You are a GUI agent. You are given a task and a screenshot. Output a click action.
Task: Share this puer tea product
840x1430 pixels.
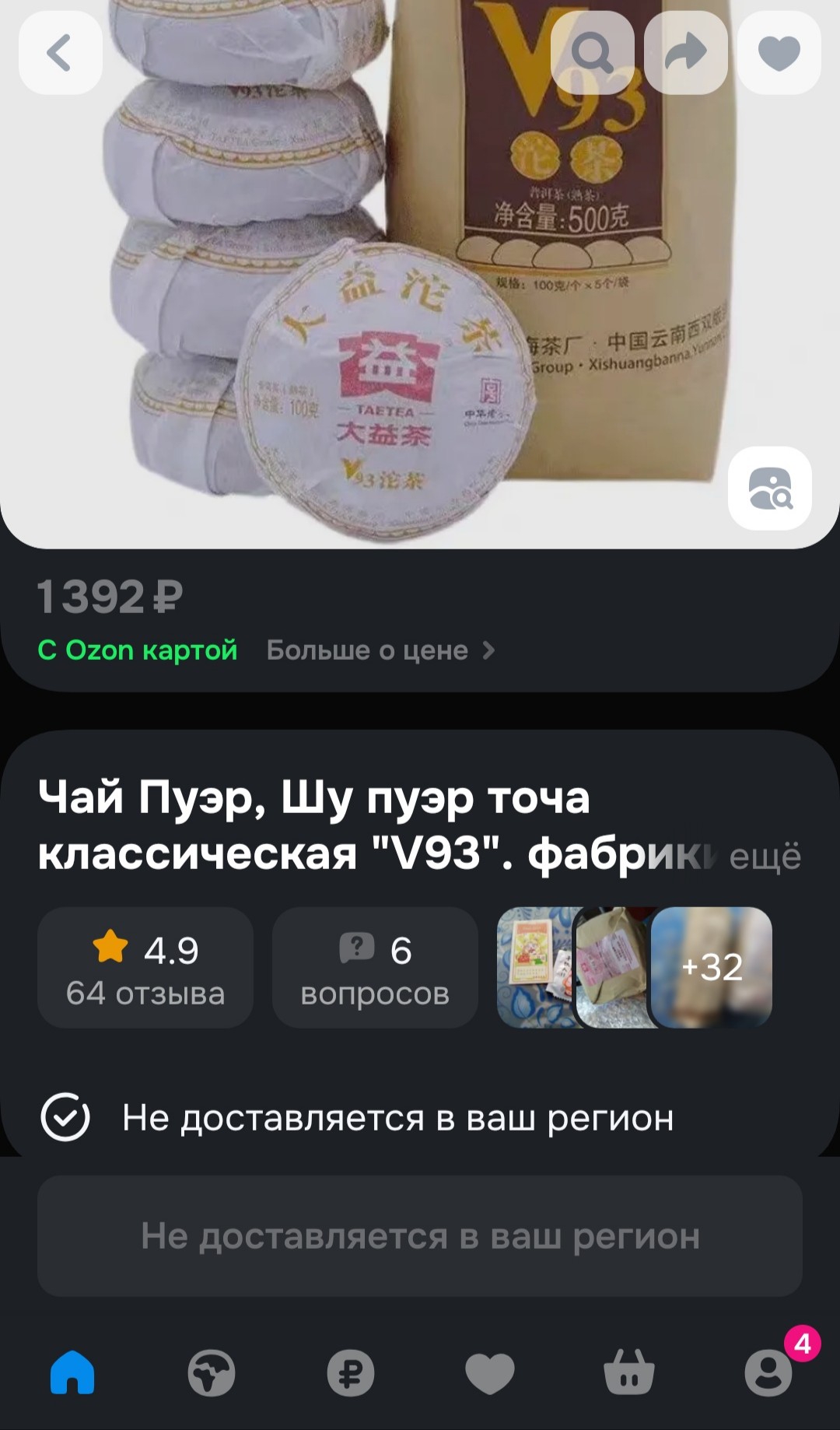point(685,53)
